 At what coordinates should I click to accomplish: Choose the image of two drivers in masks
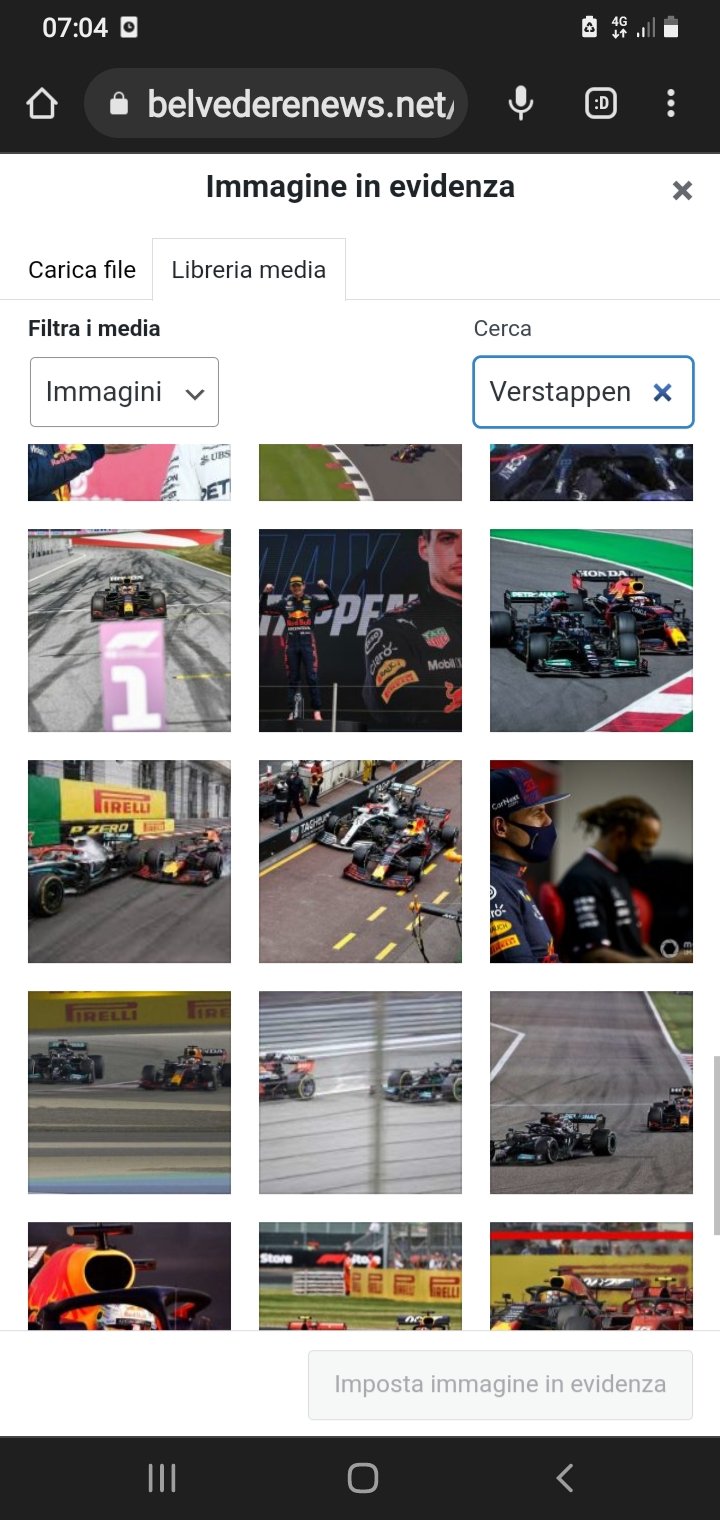tap(591, 861)
